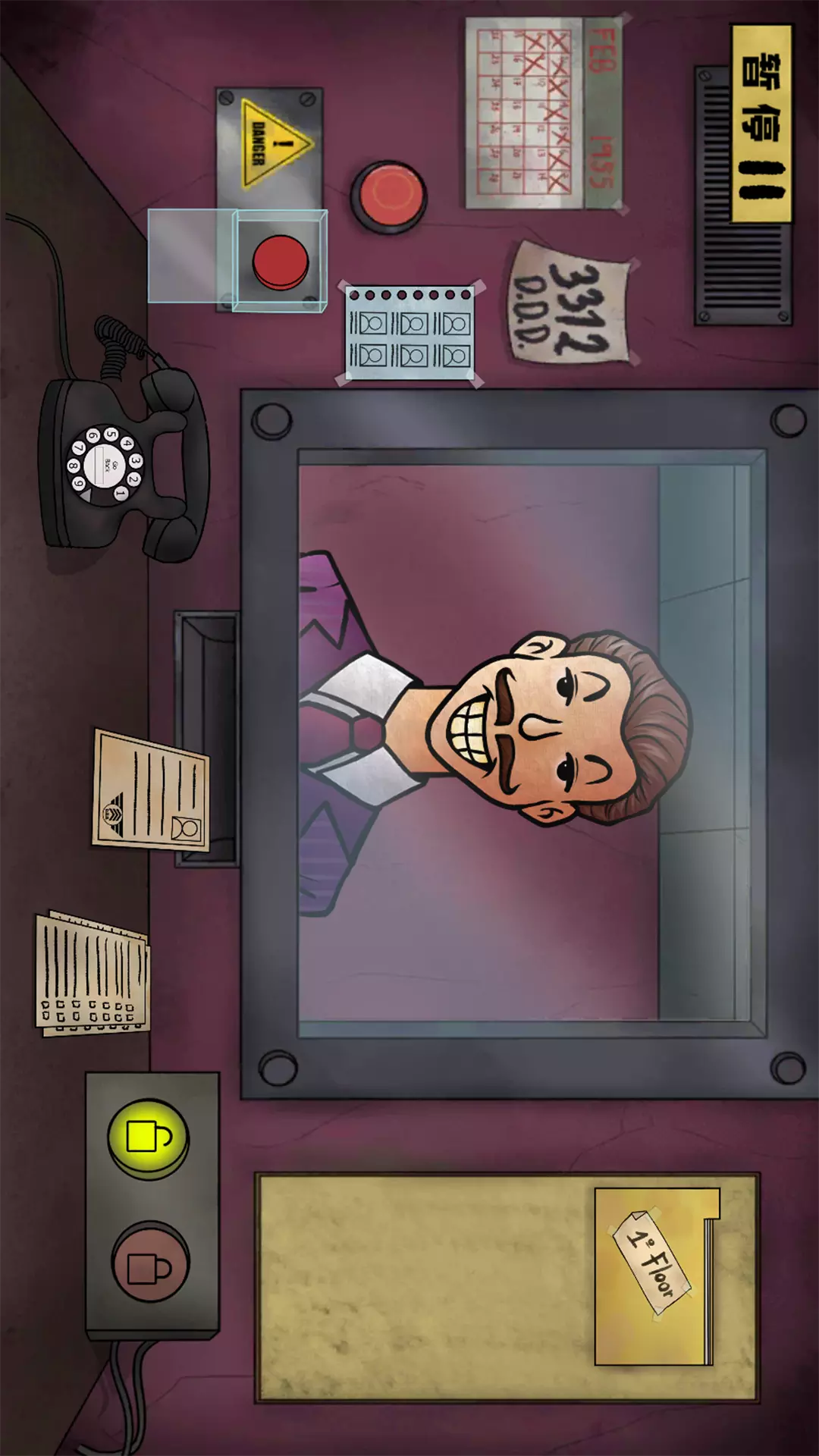View the photo sheet taped to the wall
819x1456 pixels.
[411, 333]
